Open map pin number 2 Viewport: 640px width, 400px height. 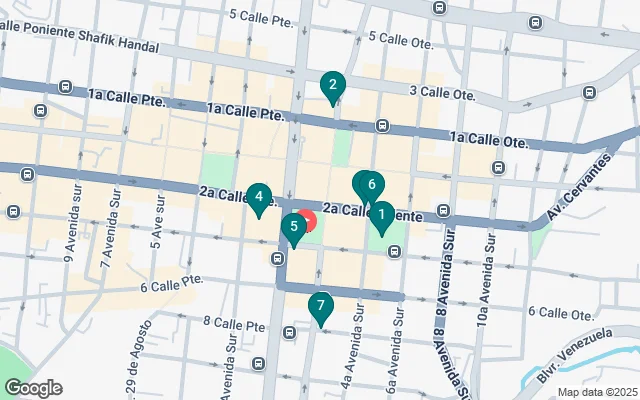point(332,86)
